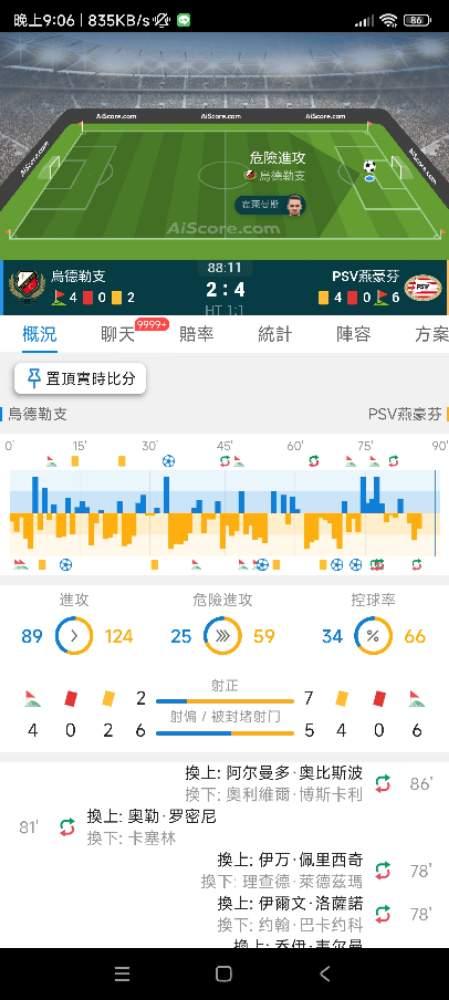This screenshot has width=449, height=1000.
Task: Switch to the 聊天 tab
Action: click(x=118, y=334)
